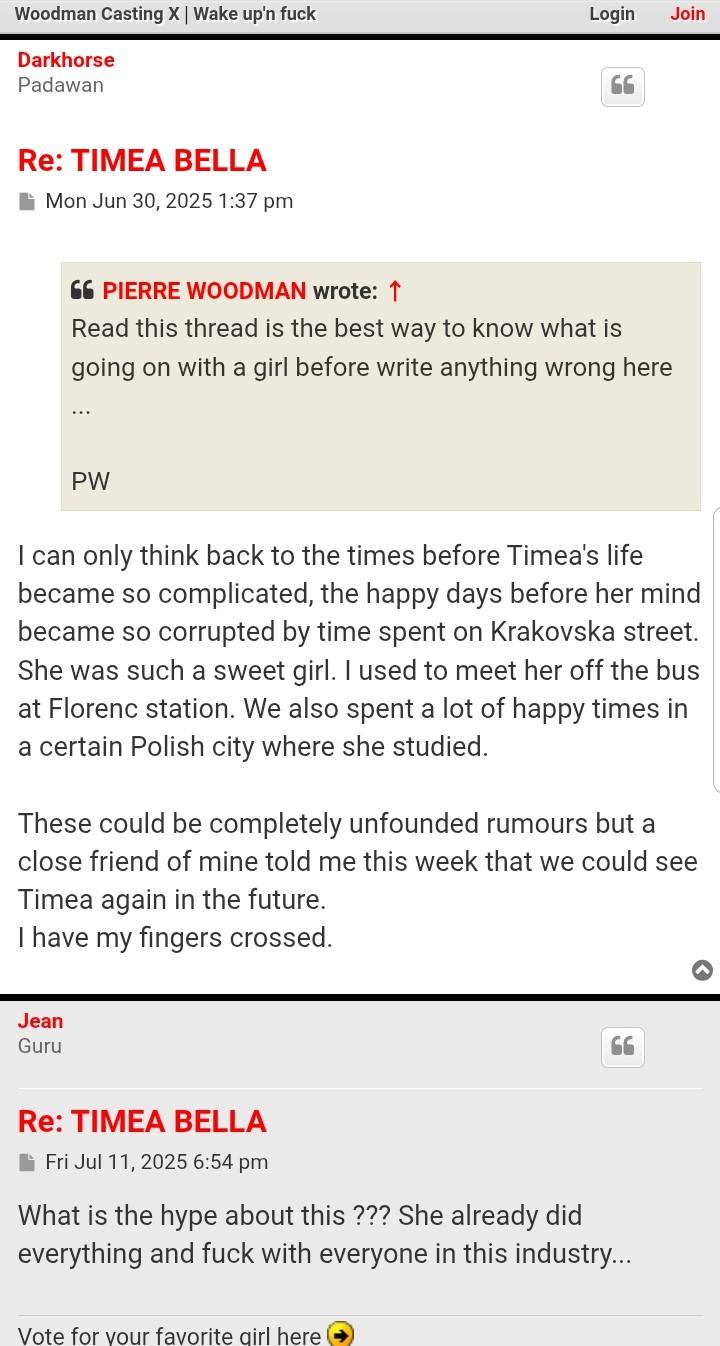The image size is (720, 1346).
Task: Follow the vote for your favorite girl arrow
Action: [341, 1334]
